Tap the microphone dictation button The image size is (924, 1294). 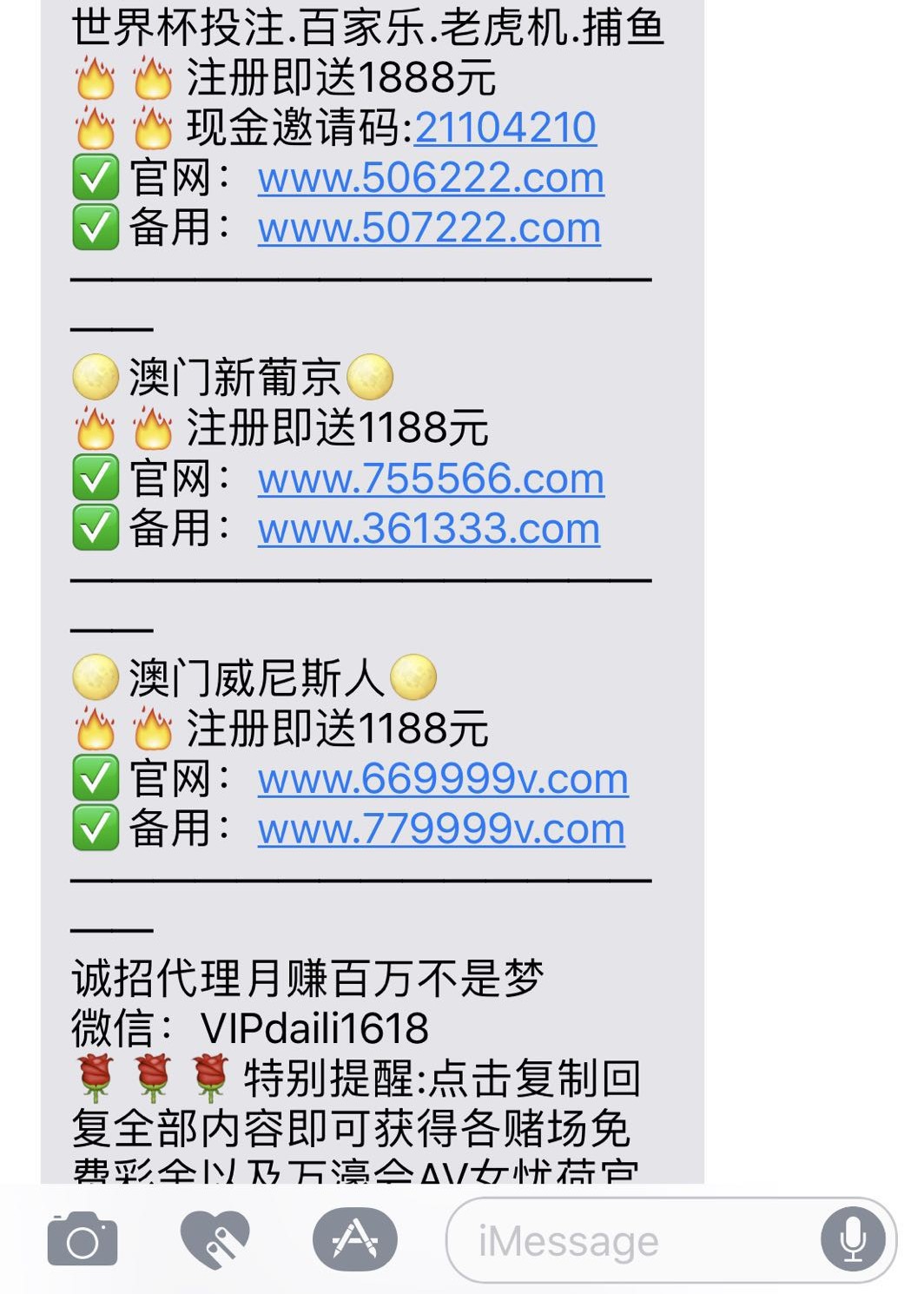853,1240
